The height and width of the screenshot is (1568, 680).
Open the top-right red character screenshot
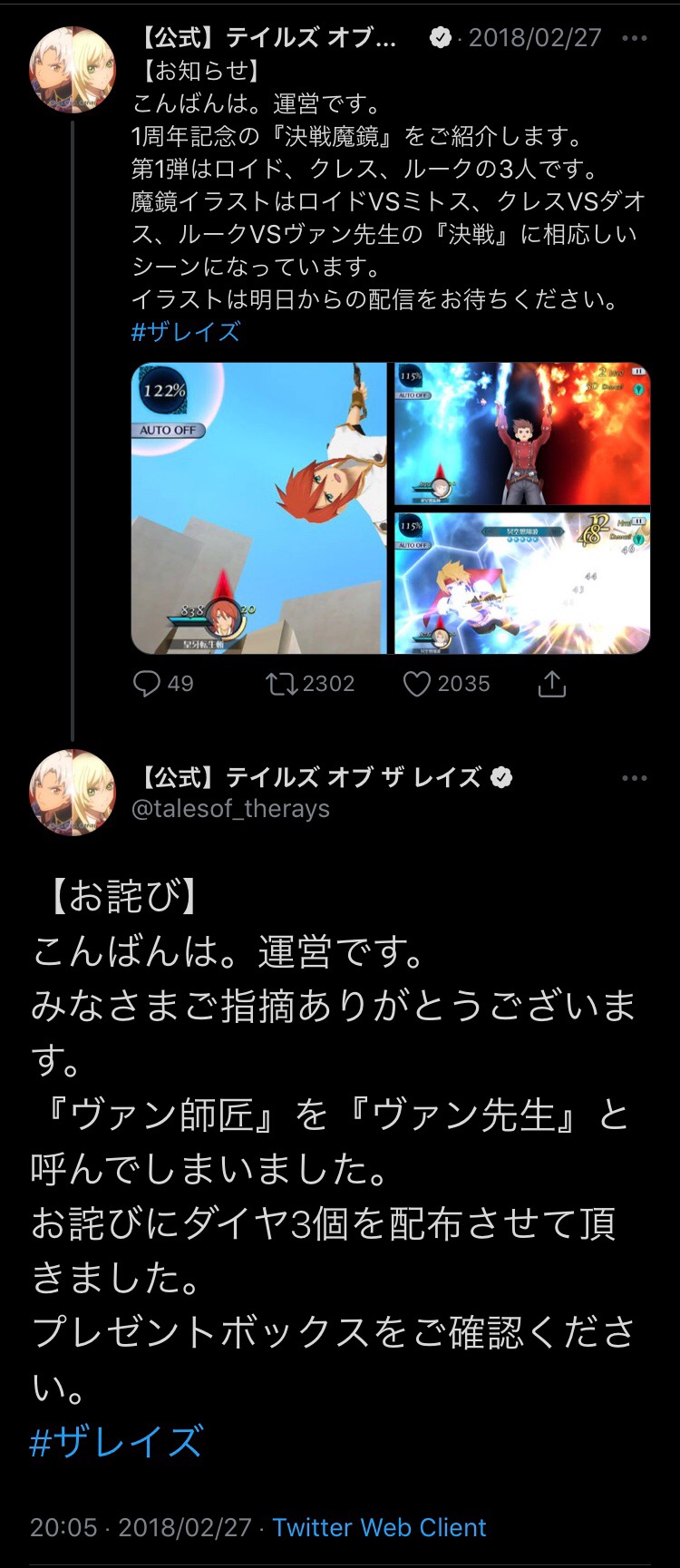point(522,433)
